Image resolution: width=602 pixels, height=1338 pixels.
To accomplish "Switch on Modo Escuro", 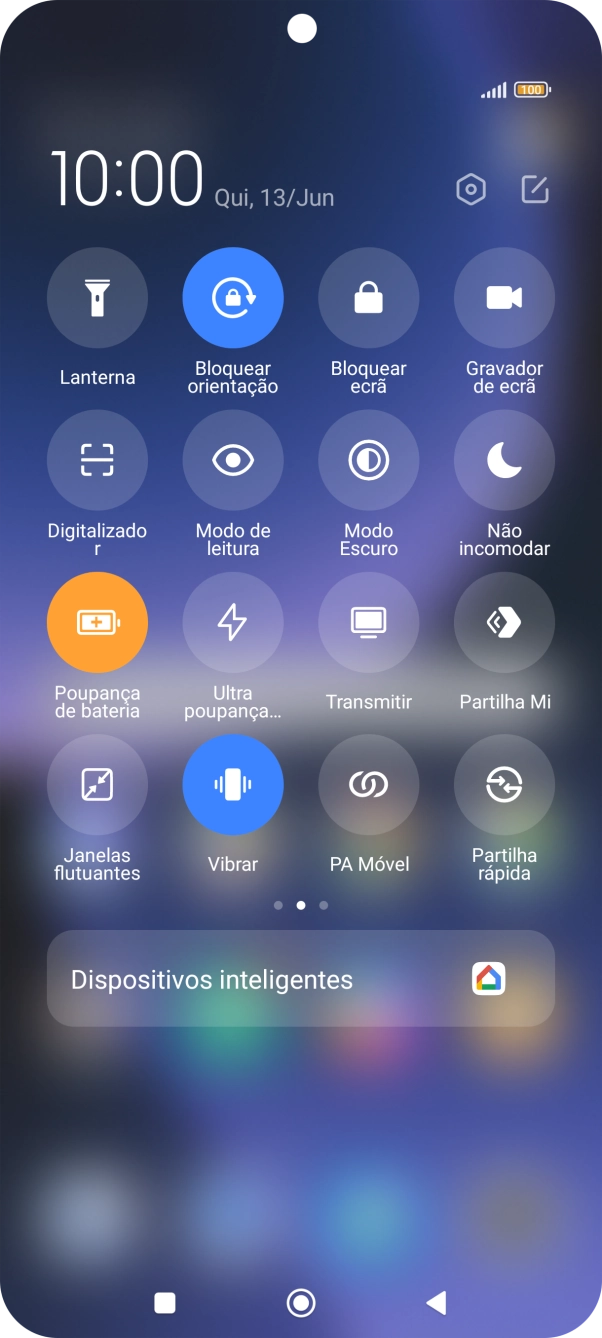I will coord(368,460).
